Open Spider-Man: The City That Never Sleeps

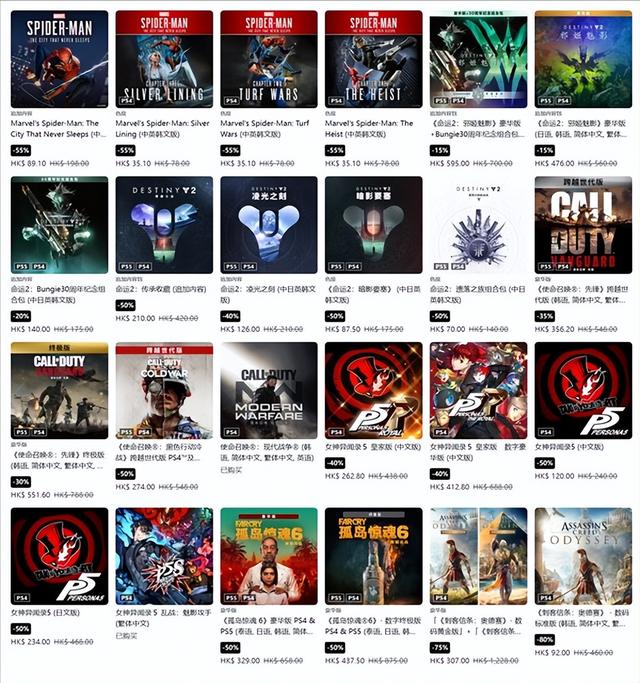click(x=59, y=59)
